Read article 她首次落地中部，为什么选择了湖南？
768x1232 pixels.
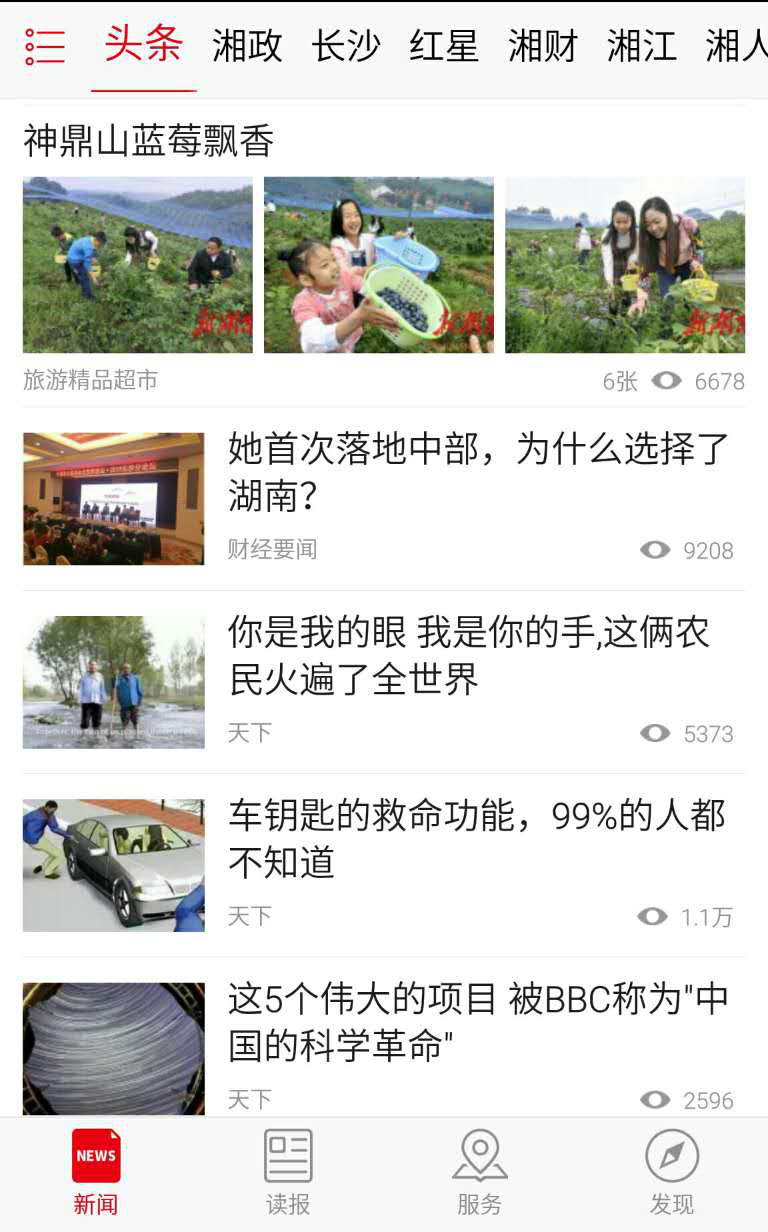(478, 472)
